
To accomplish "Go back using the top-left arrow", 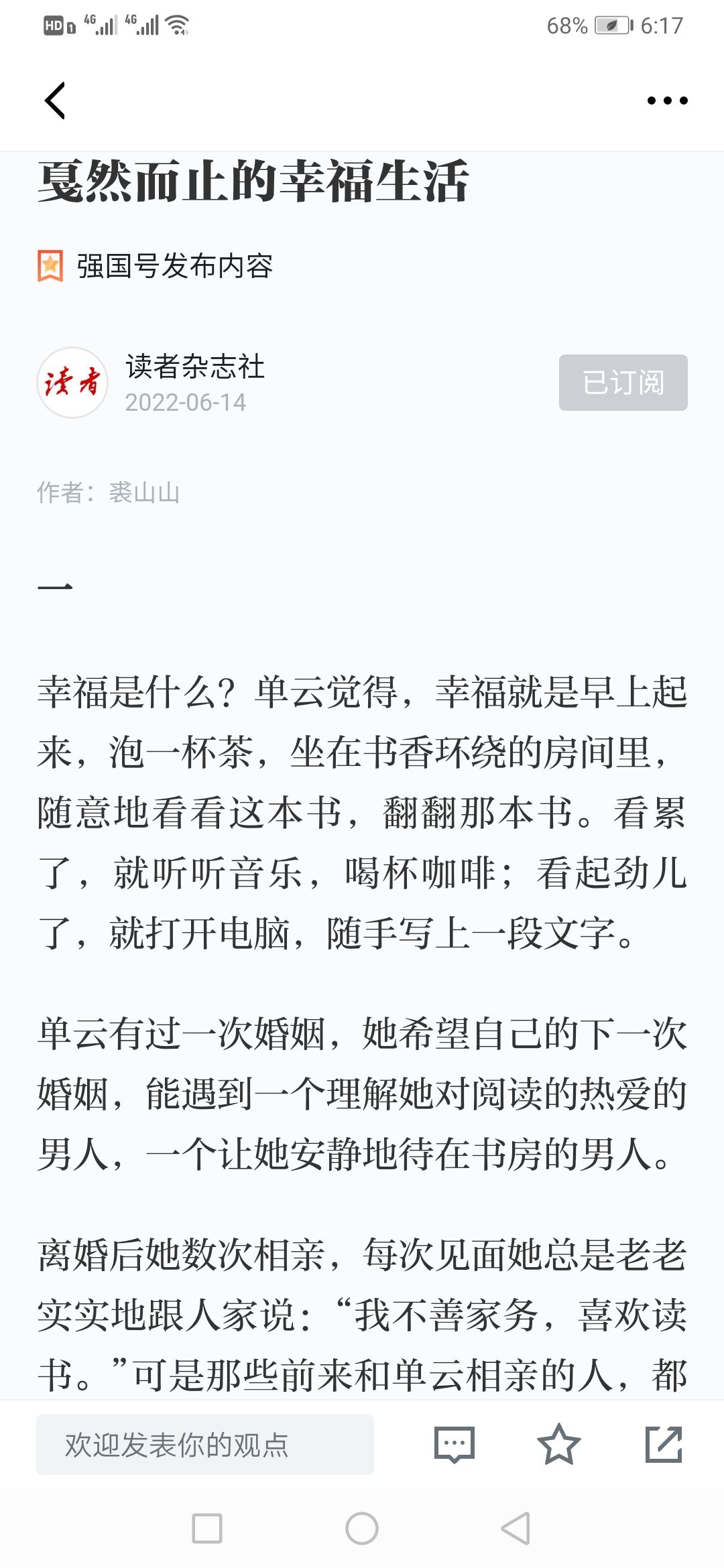I will coord(55,101).
